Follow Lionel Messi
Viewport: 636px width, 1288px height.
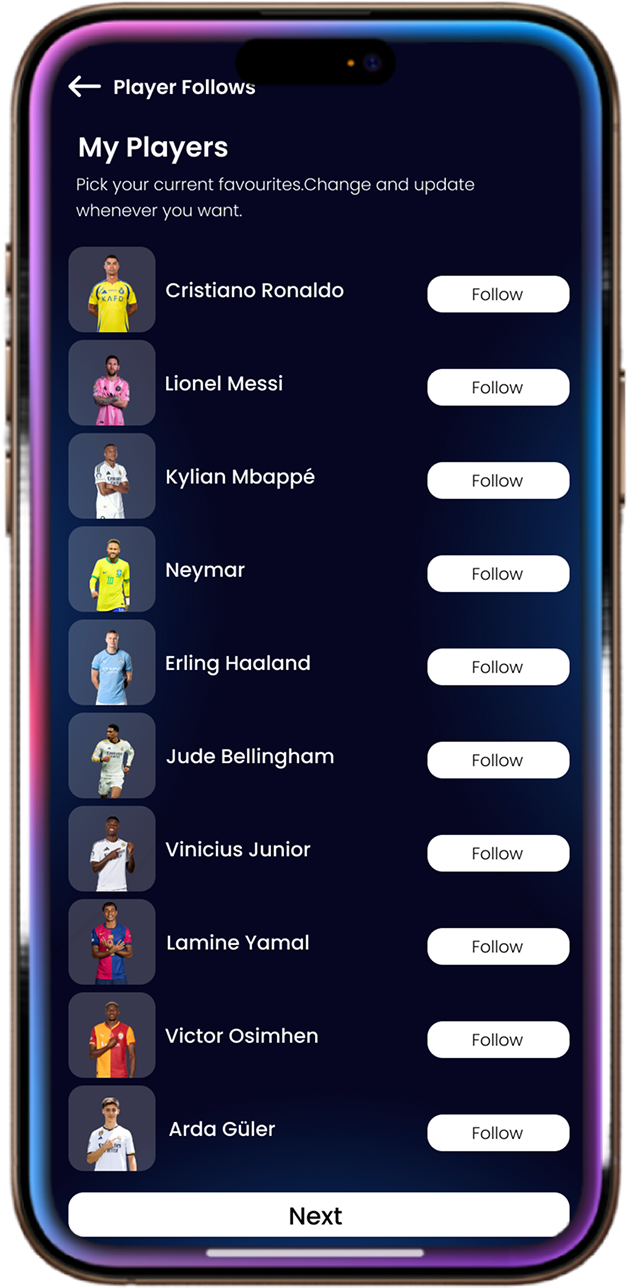point(498,387)
